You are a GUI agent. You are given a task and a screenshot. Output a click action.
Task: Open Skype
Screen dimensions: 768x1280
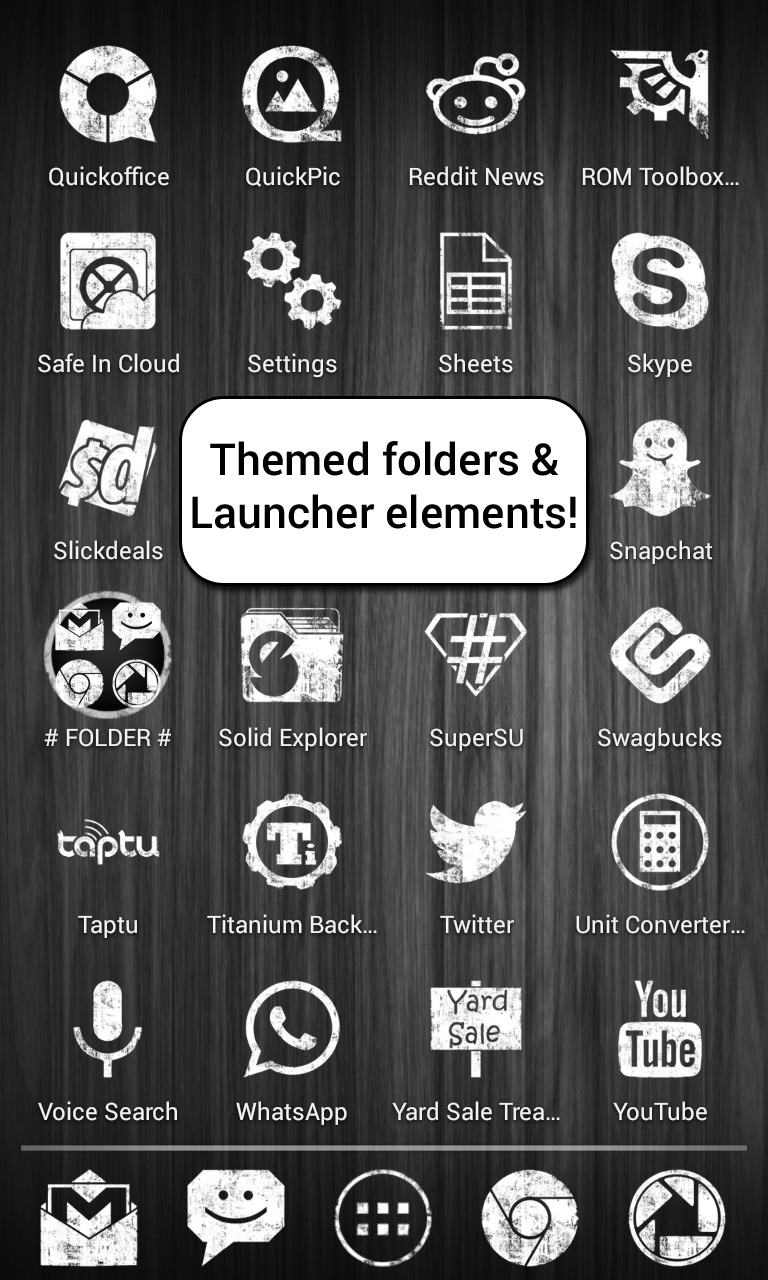click(660, 282)
